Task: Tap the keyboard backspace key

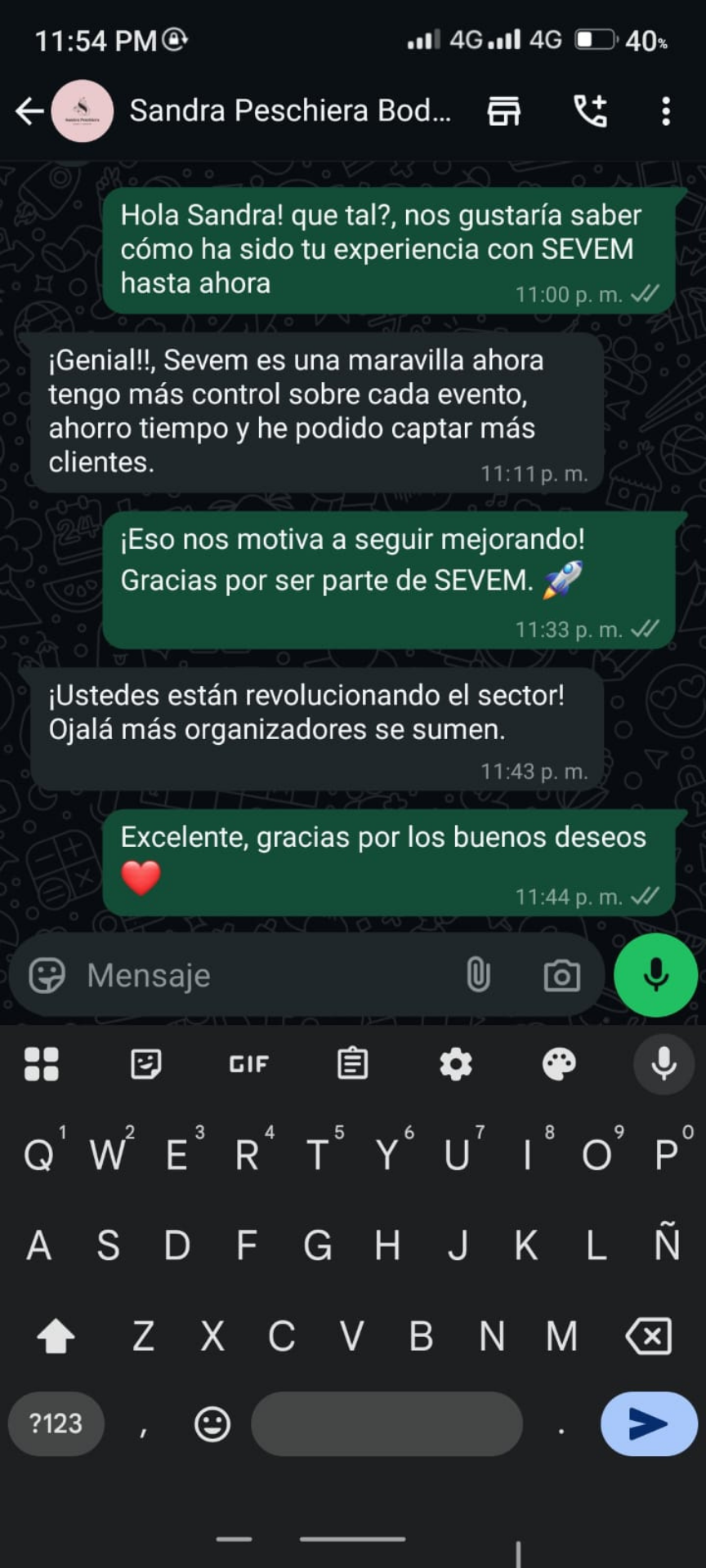Action: pos(649,1337)
